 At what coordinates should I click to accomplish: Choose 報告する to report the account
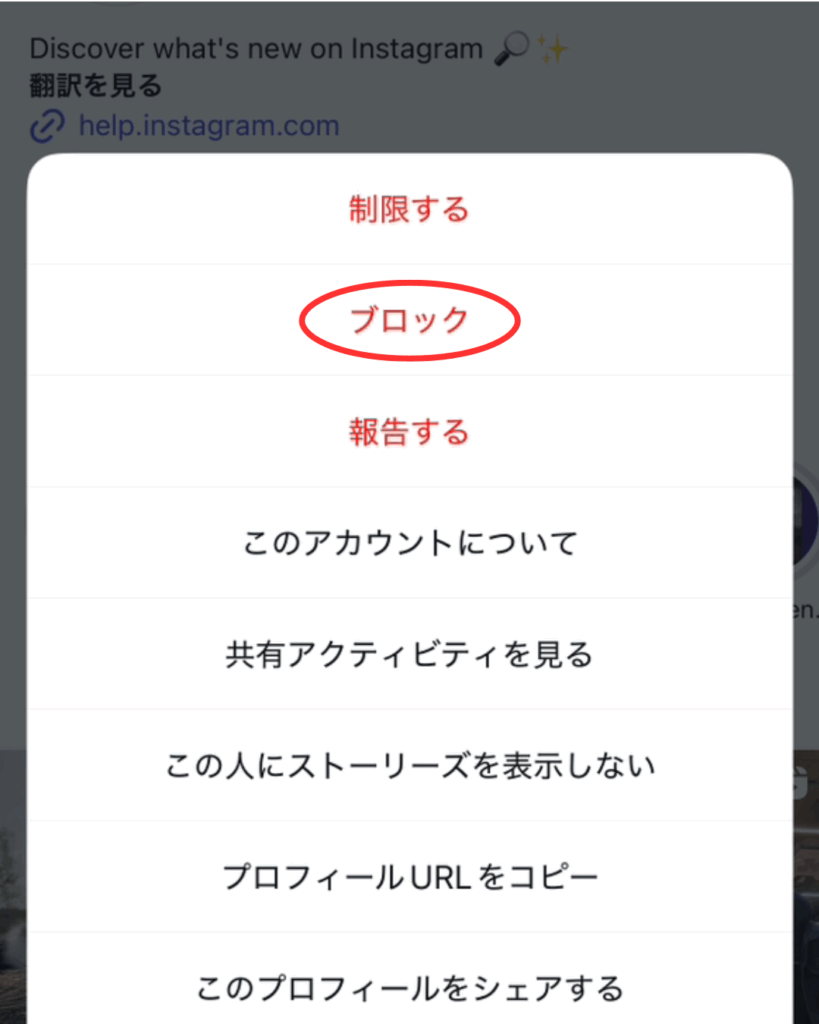tap(409, 432)
